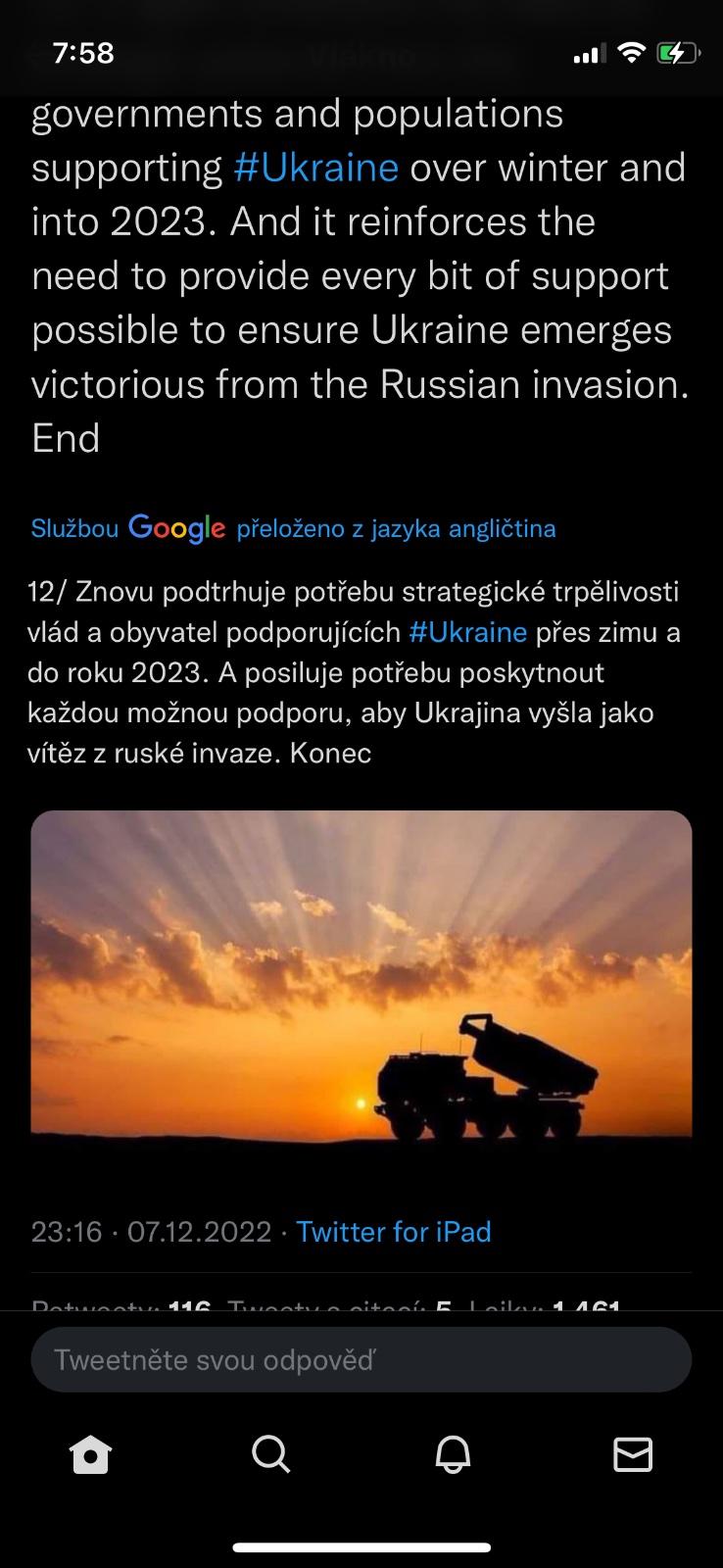Open the #Ukraine hashtag in the English text
Viewport: 723px width, 1568px height.
point(315,169)
